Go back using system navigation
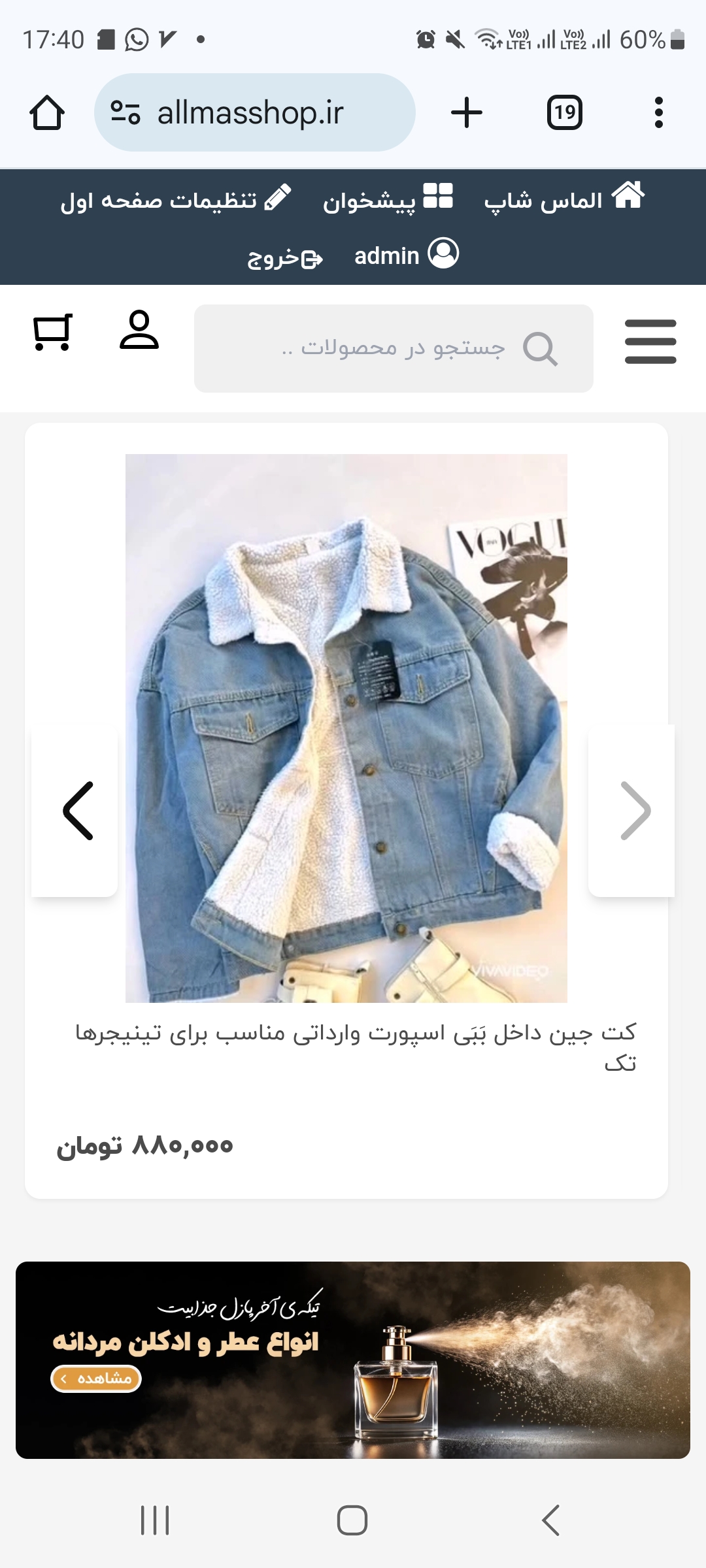The width and height of the screenshot is (706, 1568). (550, 1520)
